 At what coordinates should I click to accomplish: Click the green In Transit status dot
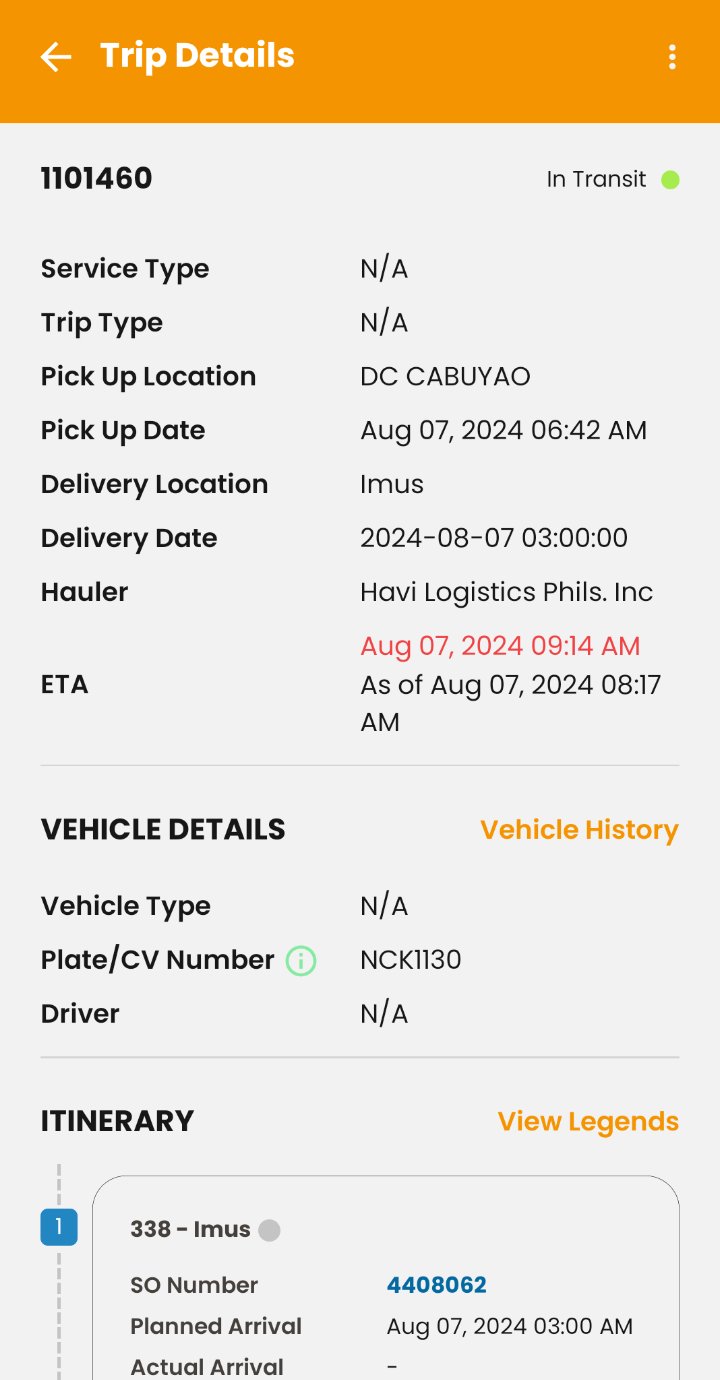(x=672, y=180)
